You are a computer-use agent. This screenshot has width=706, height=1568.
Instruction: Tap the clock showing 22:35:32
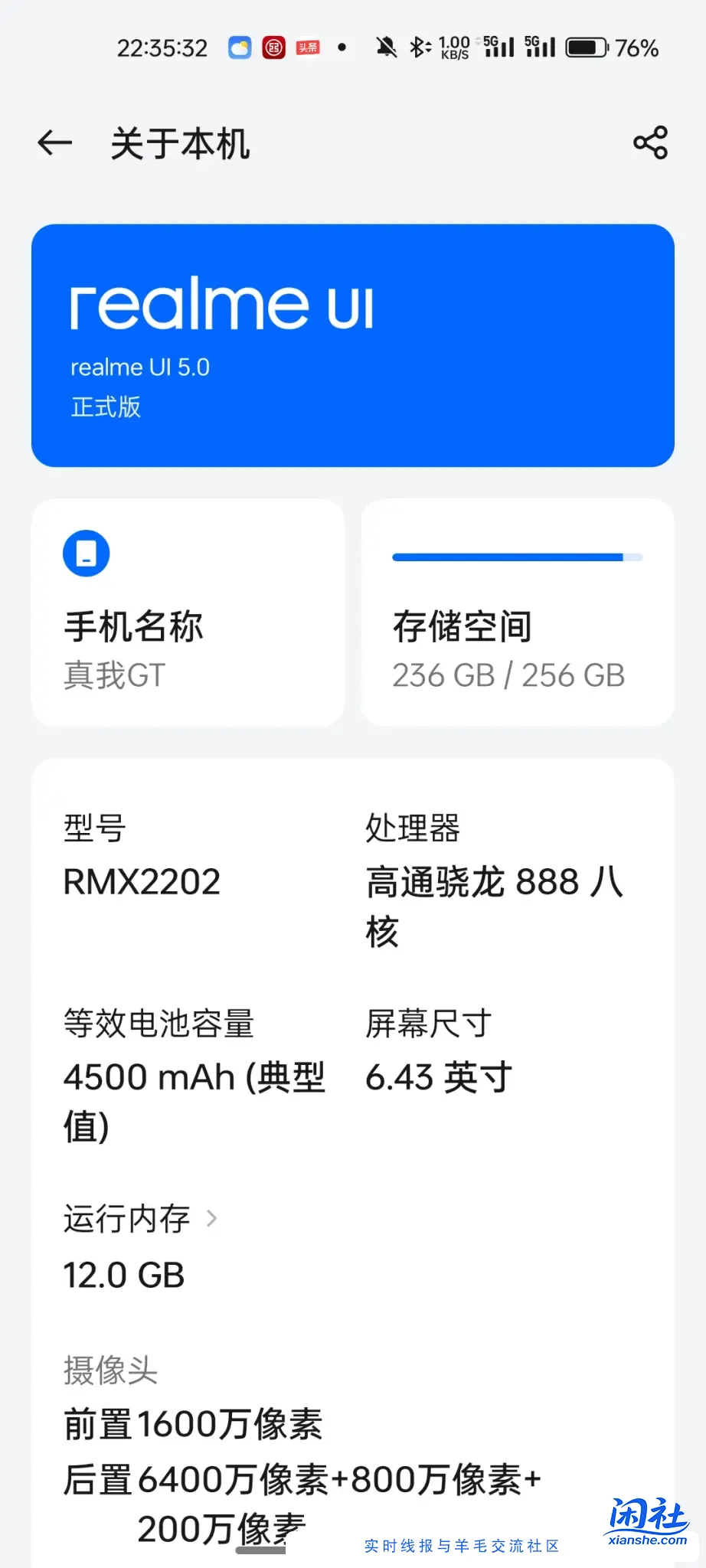click(162, 47)
